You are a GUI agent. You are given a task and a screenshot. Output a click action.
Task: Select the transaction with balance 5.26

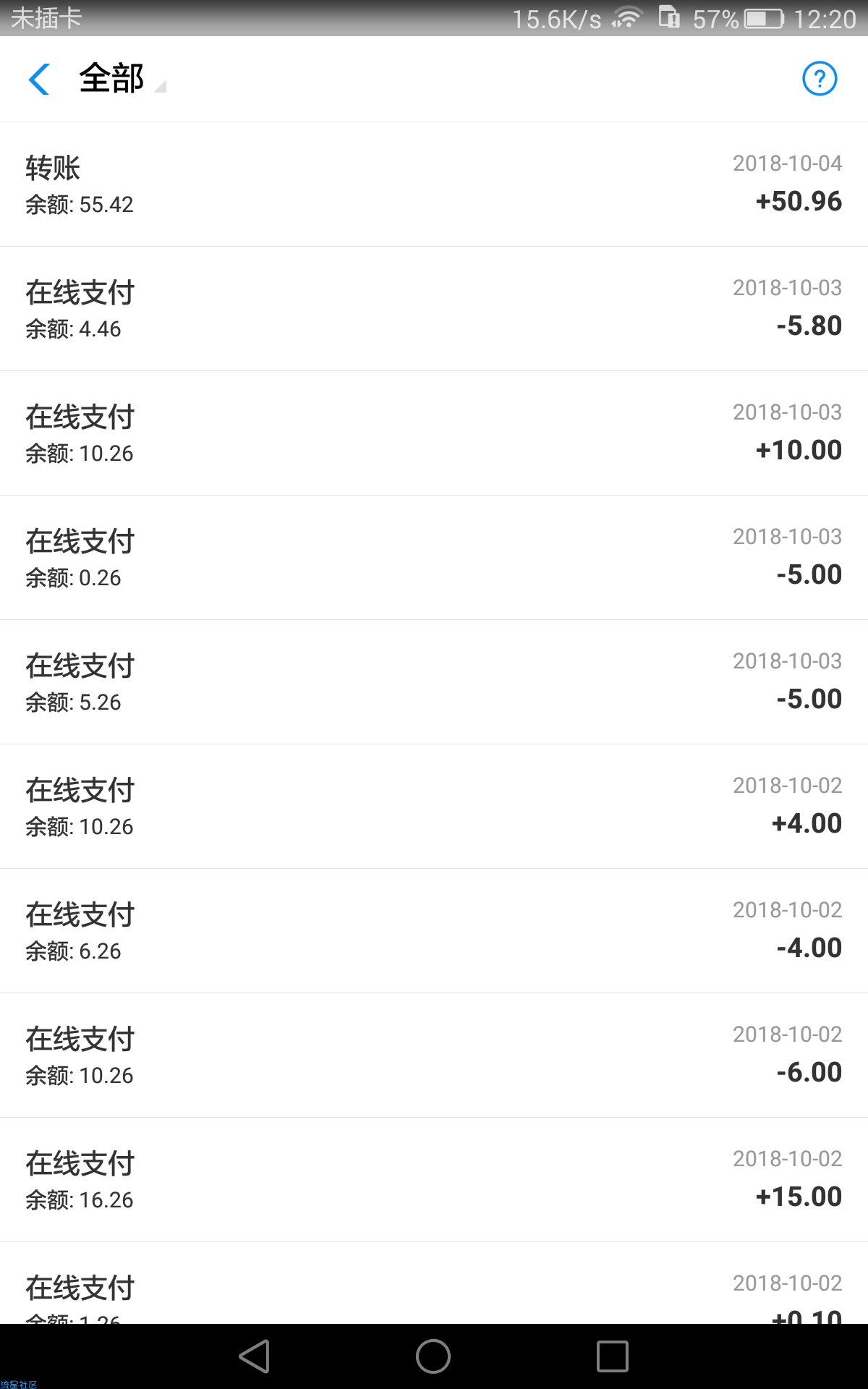434,682
